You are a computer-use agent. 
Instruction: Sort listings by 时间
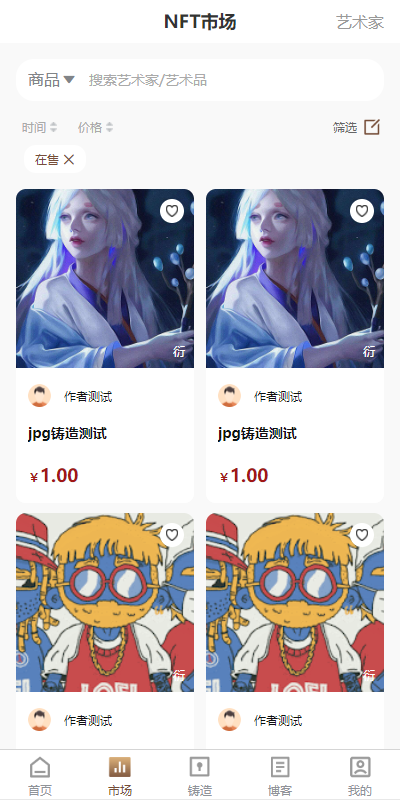tap(39, 128)
